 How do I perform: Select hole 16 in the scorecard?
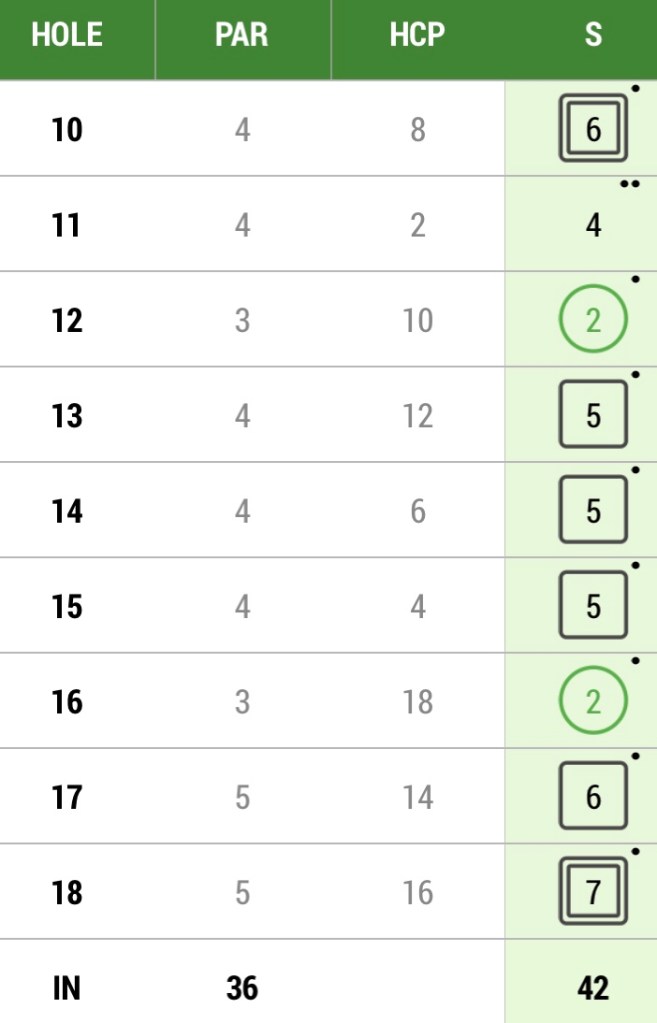pyautogui.click(x=67, y=702)
